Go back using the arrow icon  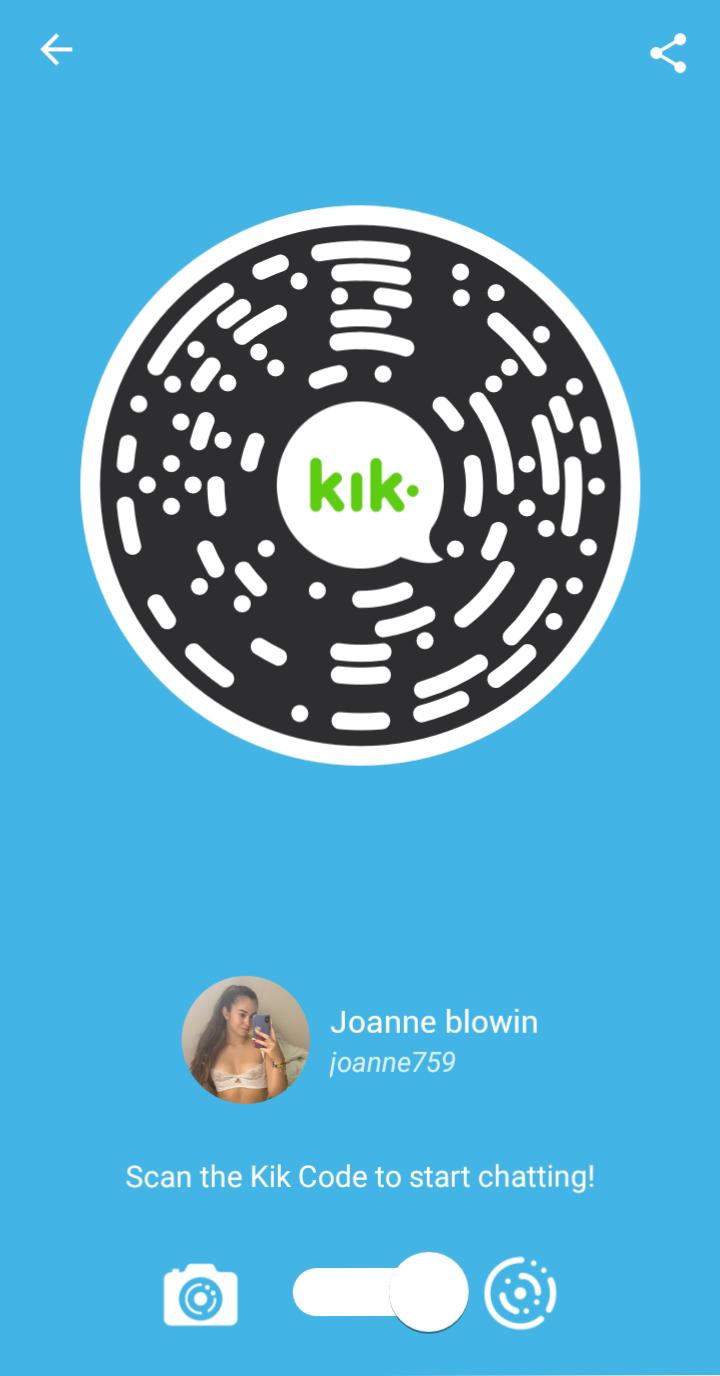click(56, 50)
